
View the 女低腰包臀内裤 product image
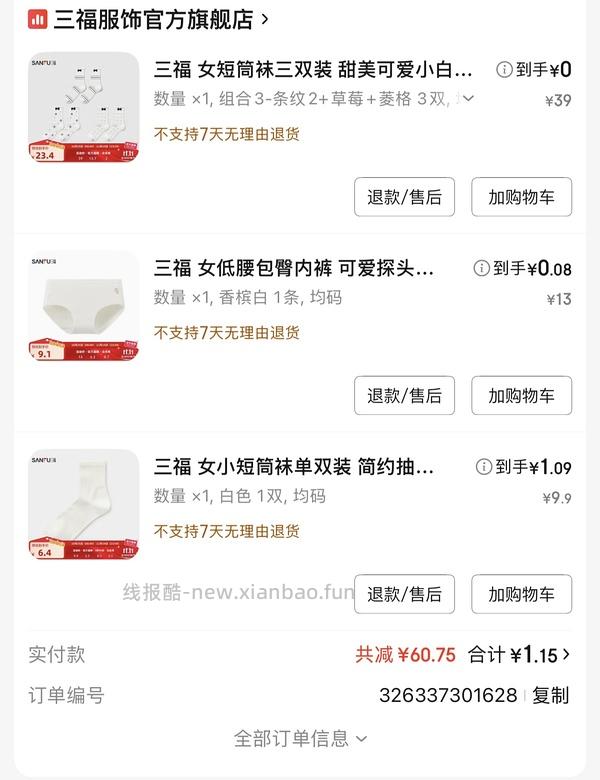click(84, 306)
